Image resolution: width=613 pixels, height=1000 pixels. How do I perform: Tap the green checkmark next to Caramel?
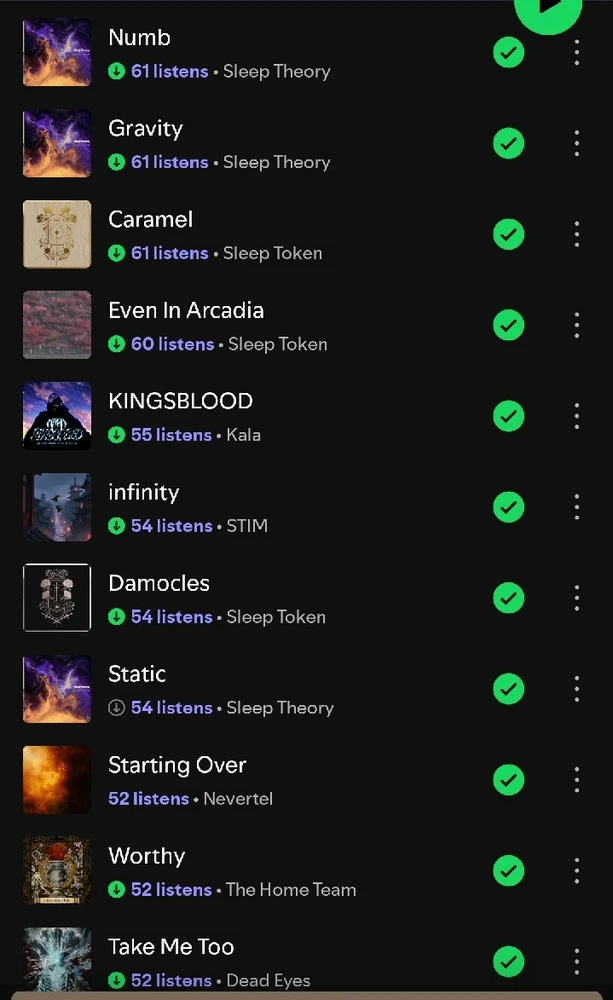click(509, 234)
